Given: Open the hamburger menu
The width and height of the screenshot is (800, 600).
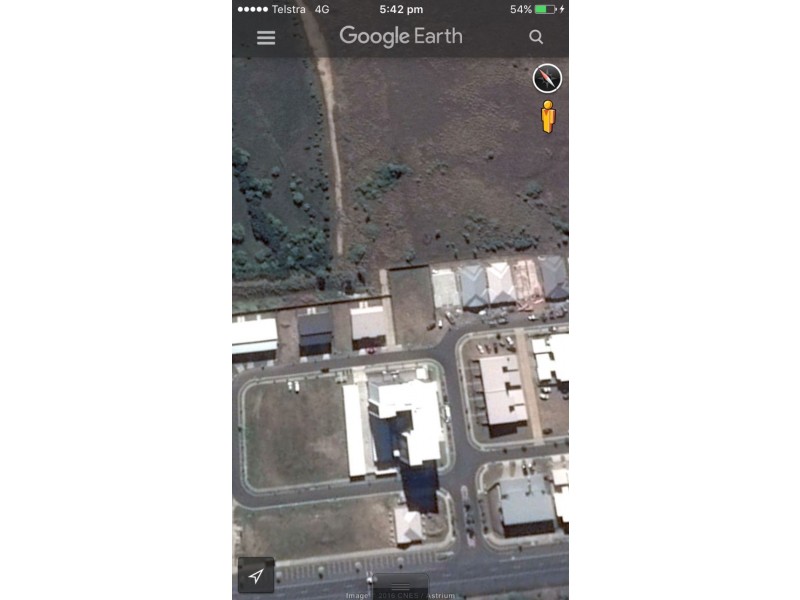Looking at the screenshot, I should coord(266,37).
